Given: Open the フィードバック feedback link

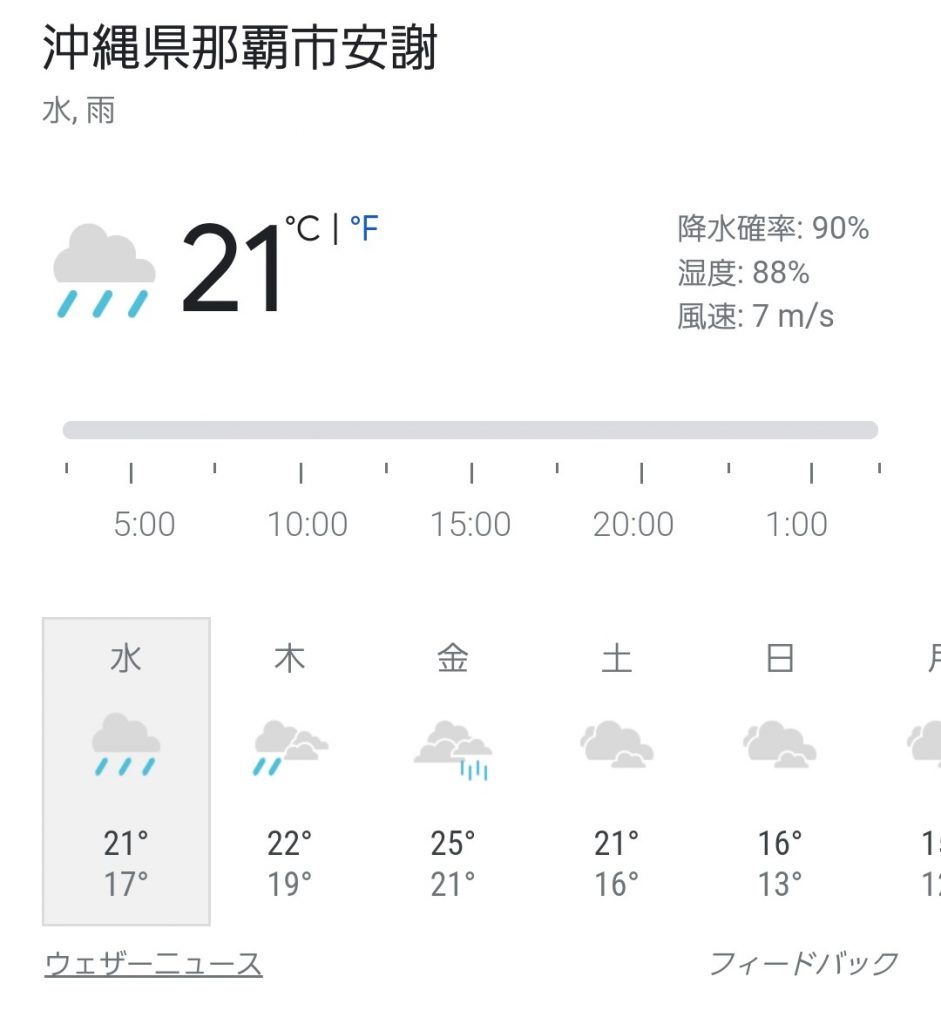Looking at the screenshot, I should click(x=804, y=964).
